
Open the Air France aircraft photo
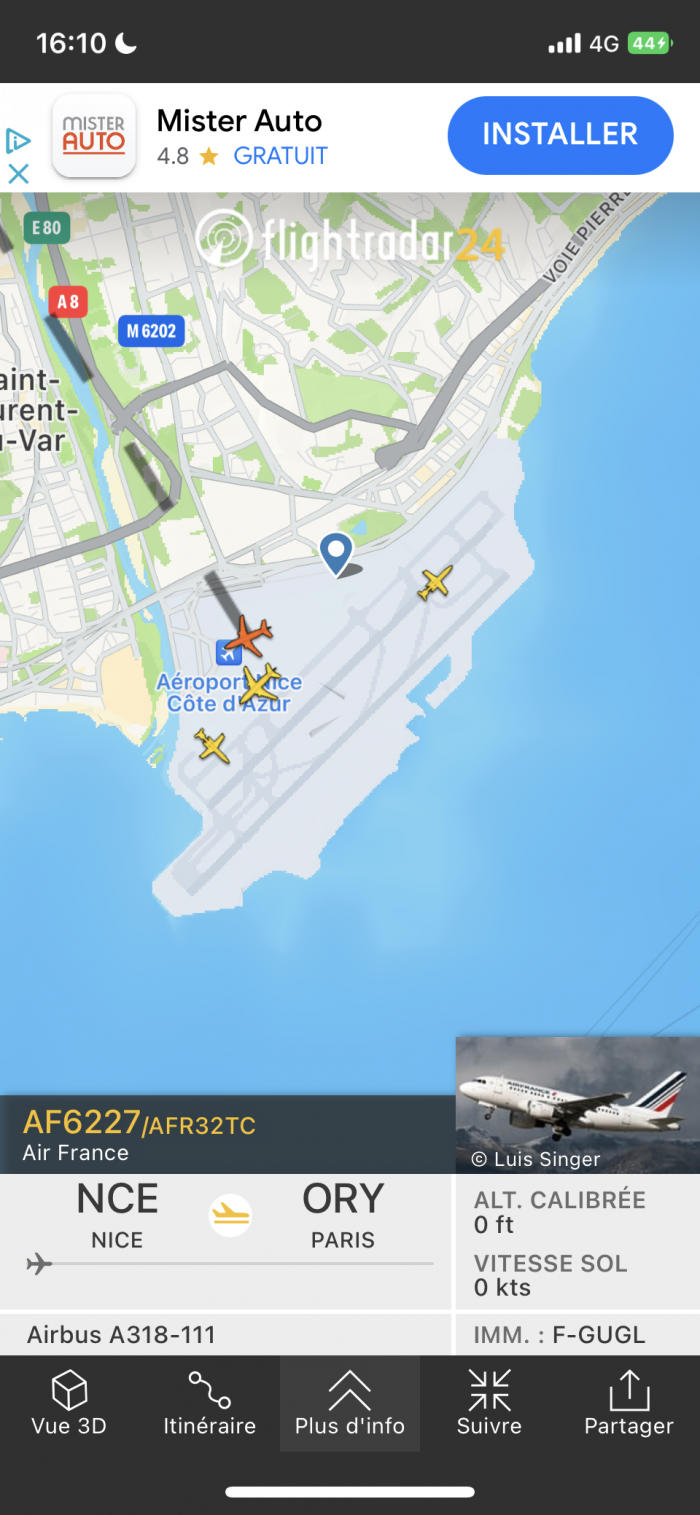pyautogui.click(x=577, y=1104)
